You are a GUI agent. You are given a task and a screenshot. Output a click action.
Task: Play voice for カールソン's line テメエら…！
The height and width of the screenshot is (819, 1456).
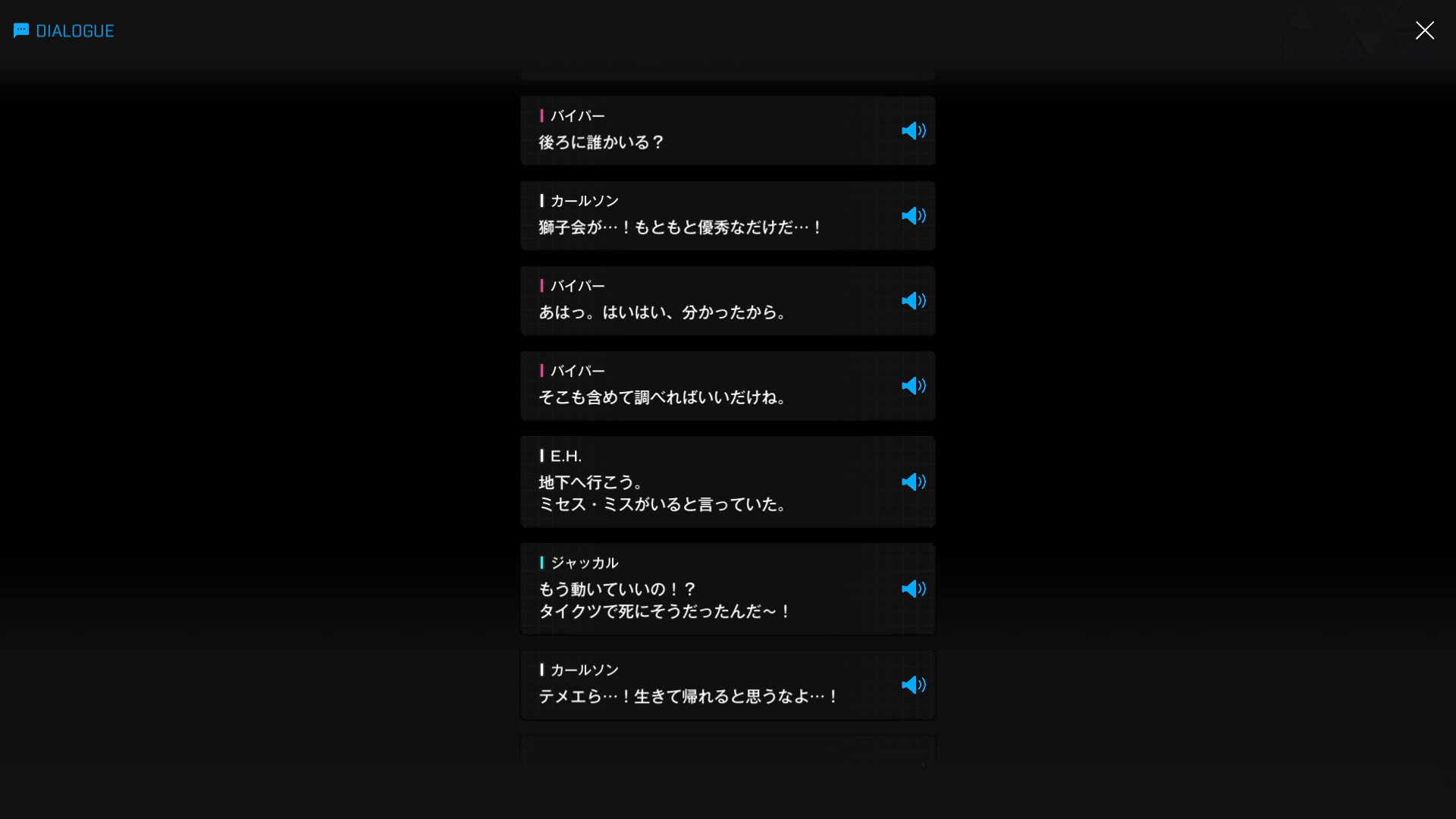[913, 684]
